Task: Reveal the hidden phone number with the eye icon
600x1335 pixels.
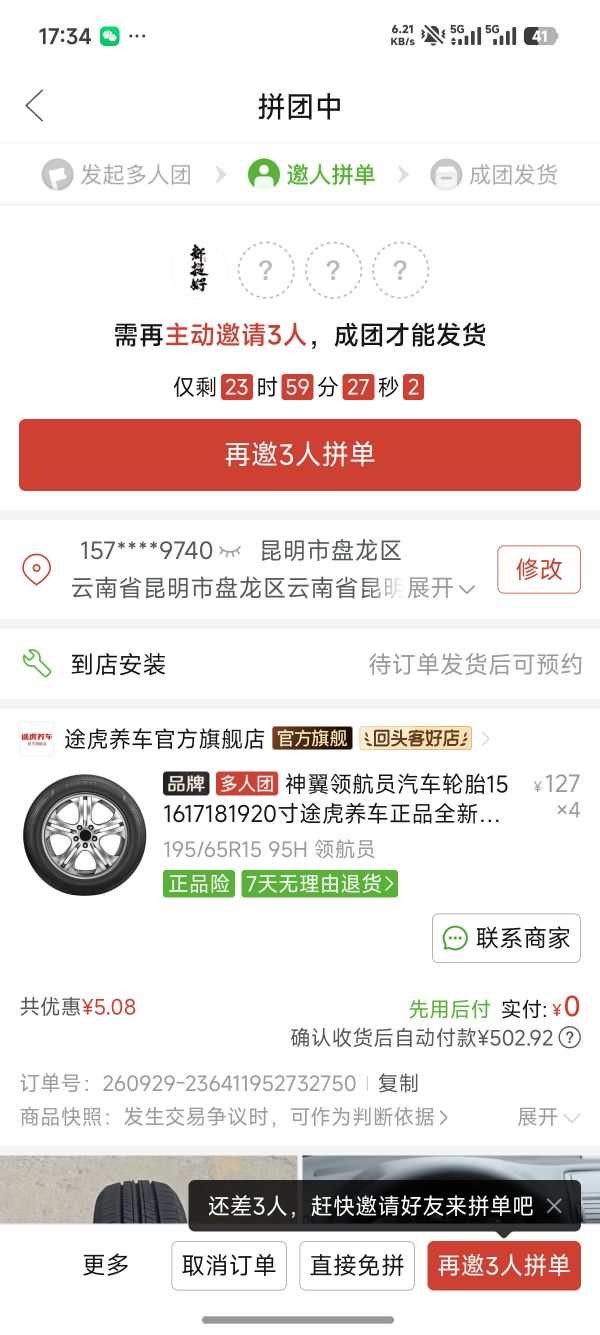Action: pos(230,551)
